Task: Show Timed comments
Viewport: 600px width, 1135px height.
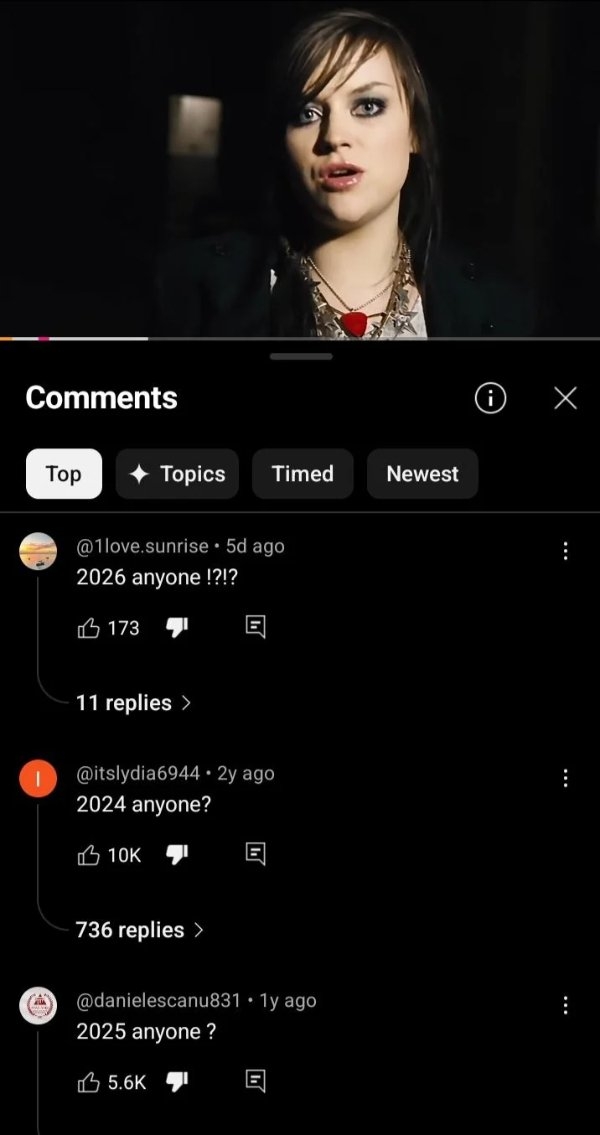Action: coord(302,474)
